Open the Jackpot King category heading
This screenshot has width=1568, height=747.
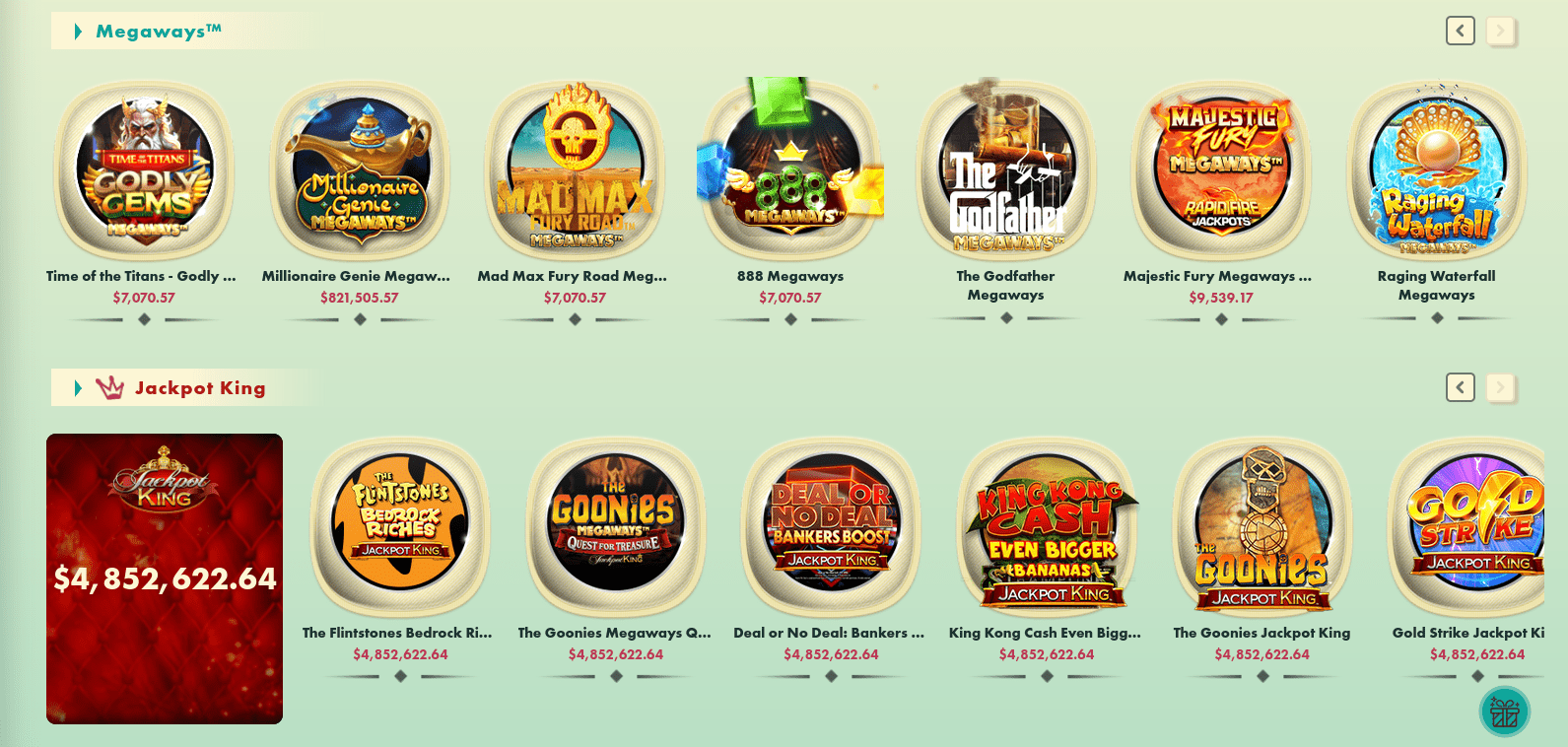coord(199,388)
